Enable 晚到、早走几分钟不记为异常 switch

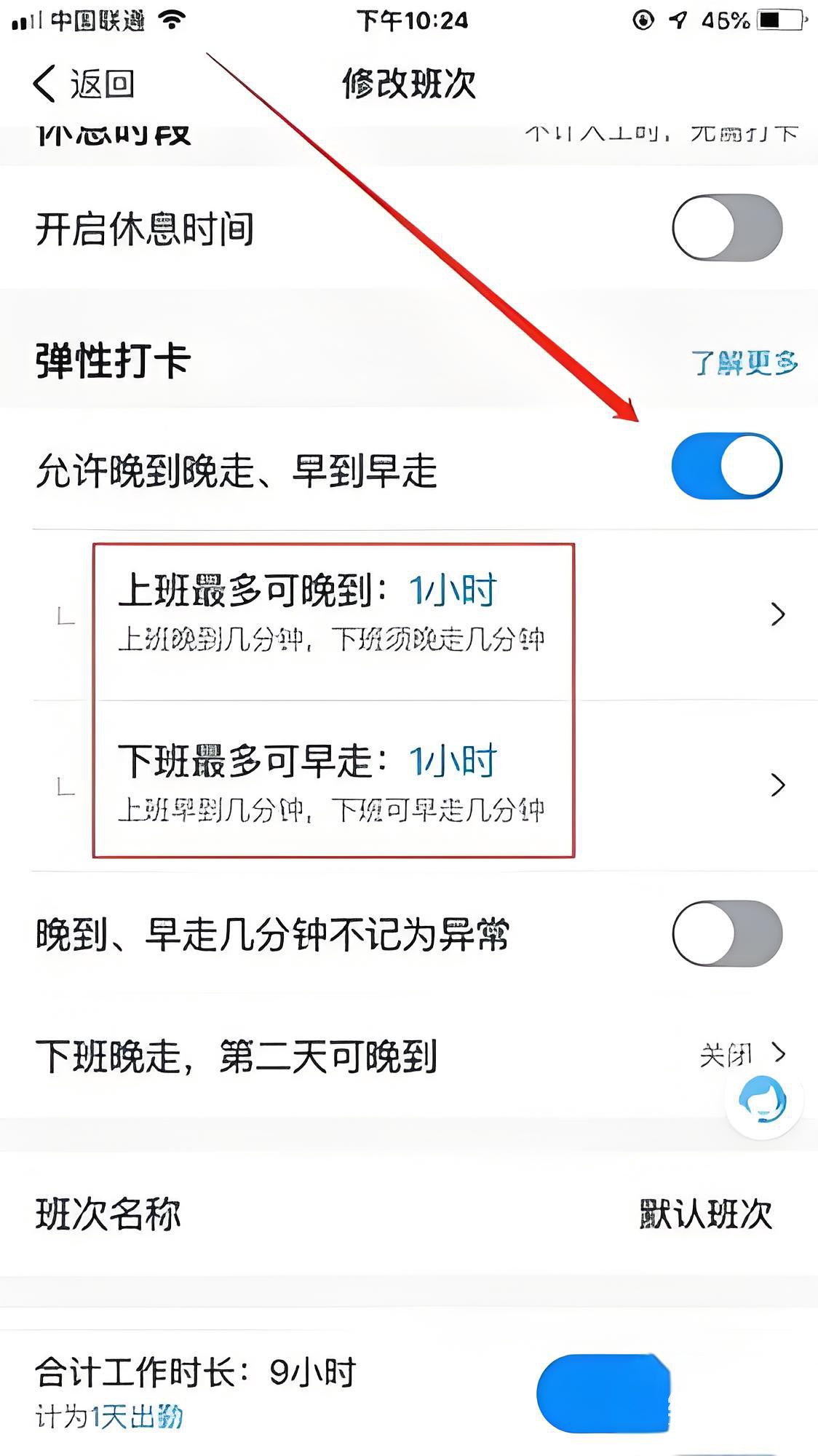[726, 933]
